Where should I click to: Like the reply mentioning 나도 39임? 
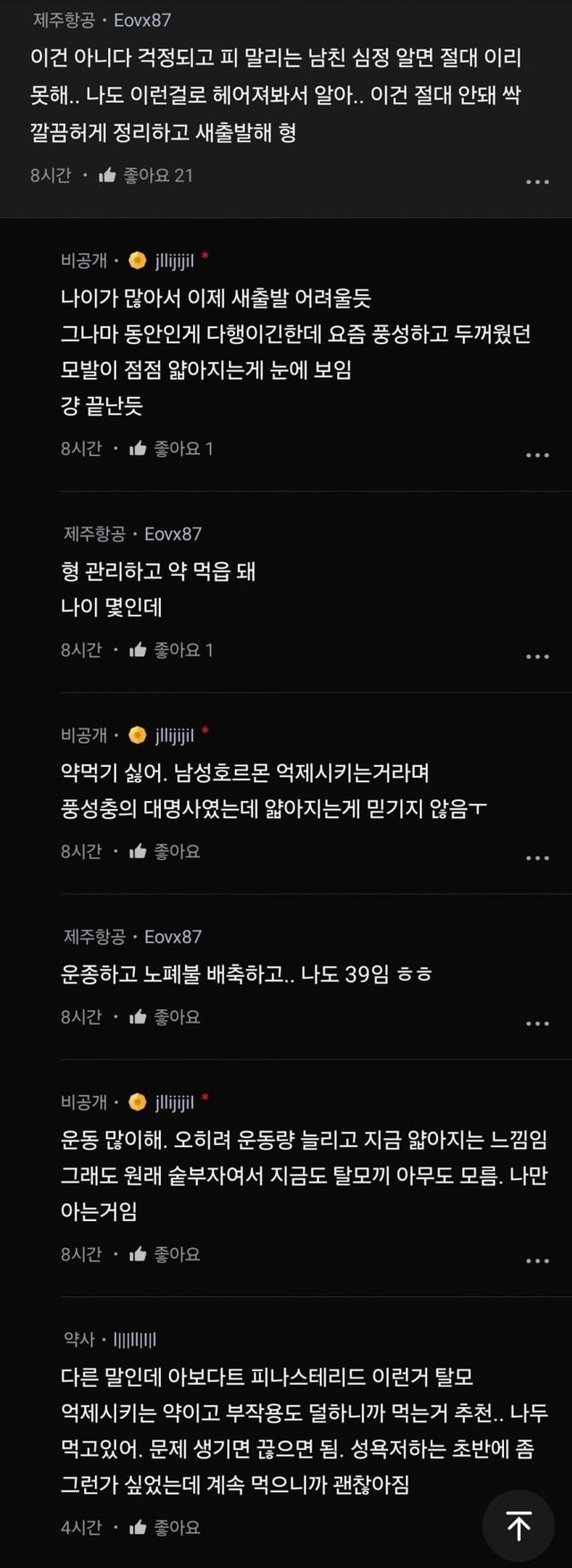click(x=138, y=1016)
